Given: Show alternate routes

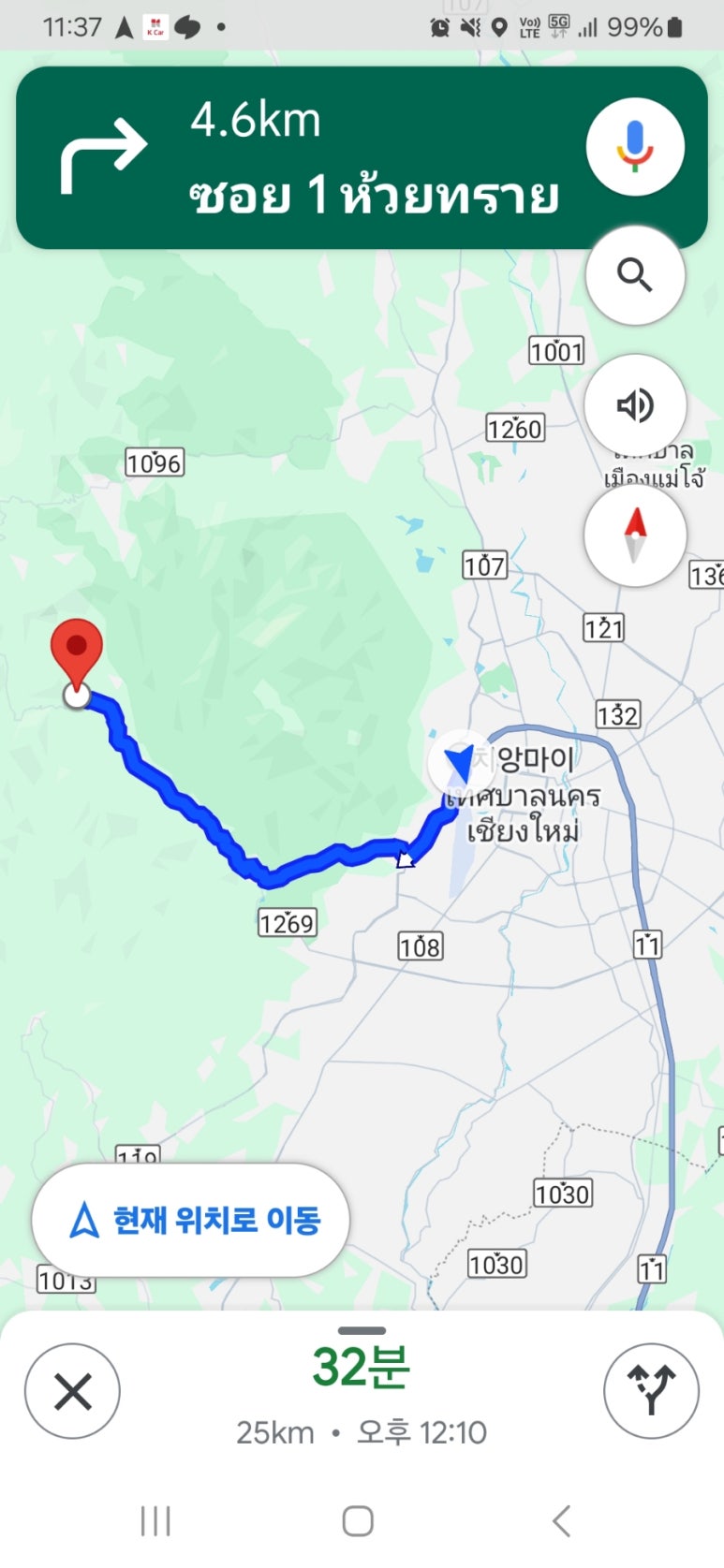Looking at the screenshot, I should pos(651,1391).
